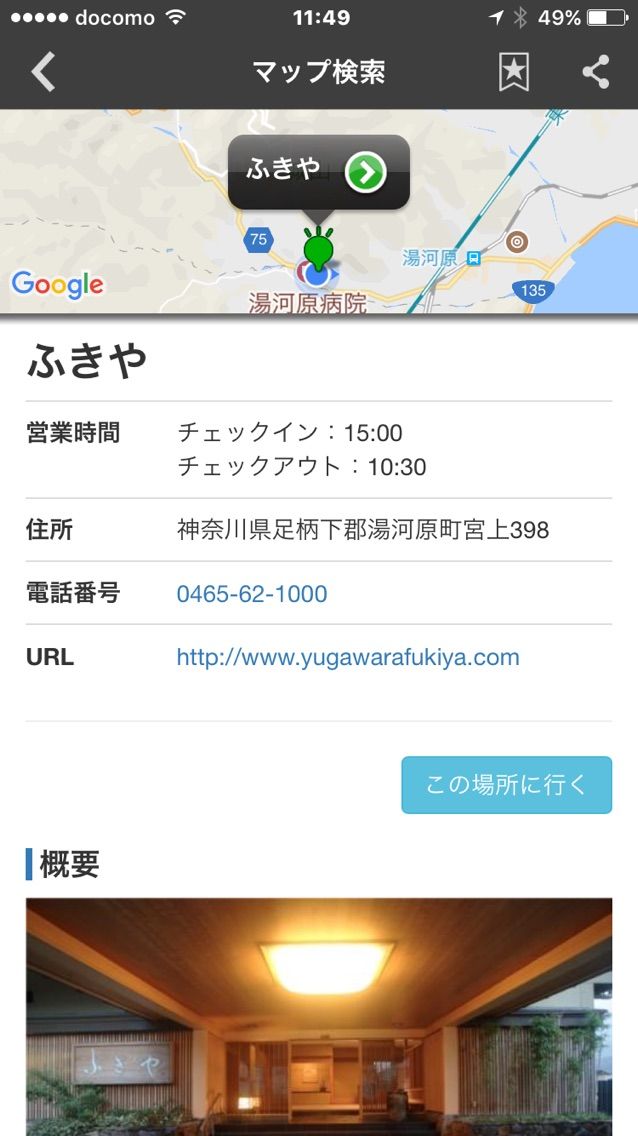Go back from the マップ検索 screen
Viewport: 638px width, 1136px height.
[43, 72]
